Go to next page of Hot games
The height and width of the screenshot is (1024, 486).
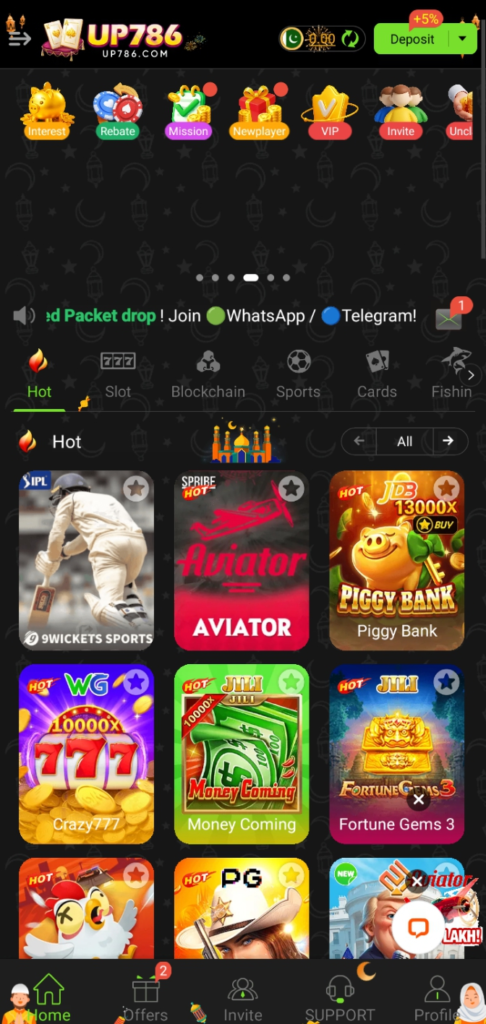tap(448, 441)
